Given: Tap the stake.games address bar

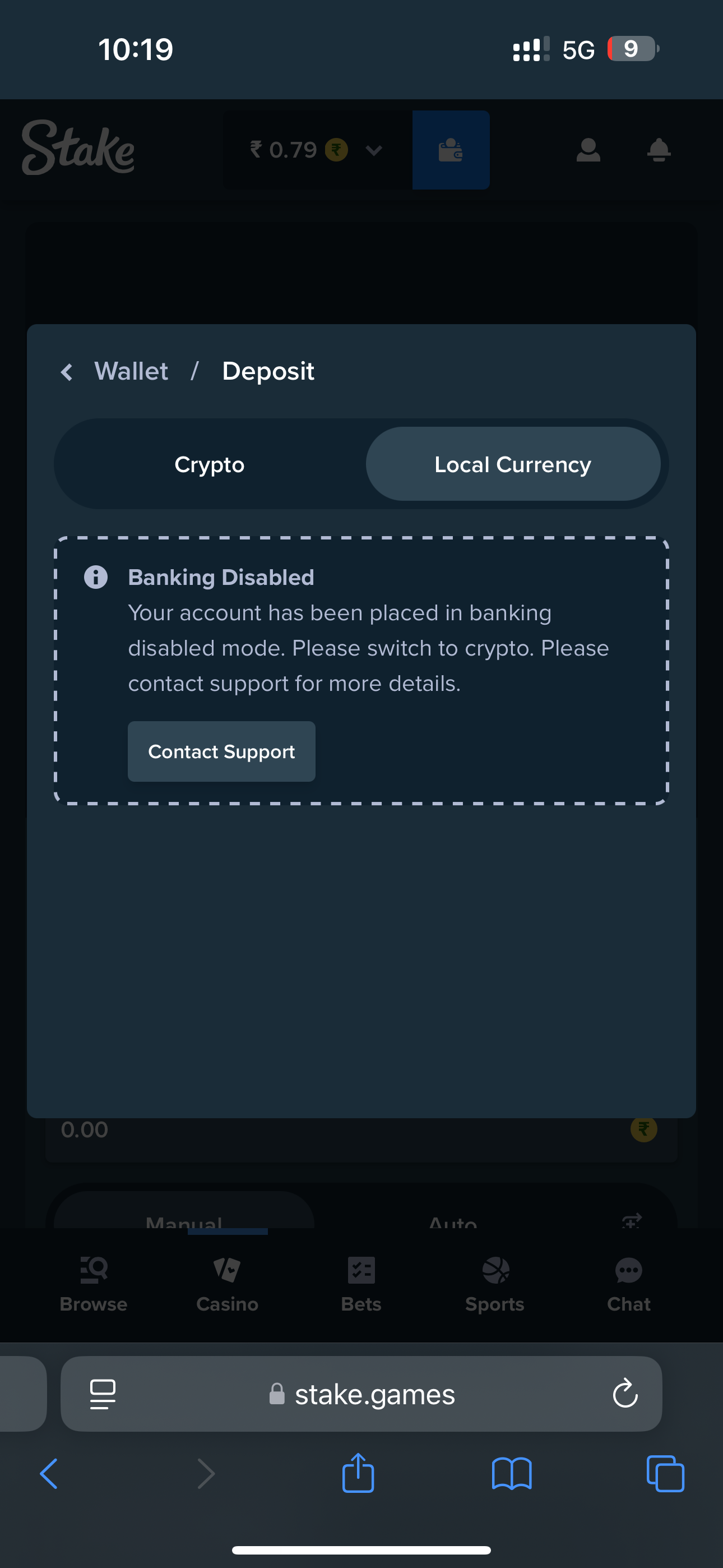Looking at the screenshot, I should click(361, 1394).
